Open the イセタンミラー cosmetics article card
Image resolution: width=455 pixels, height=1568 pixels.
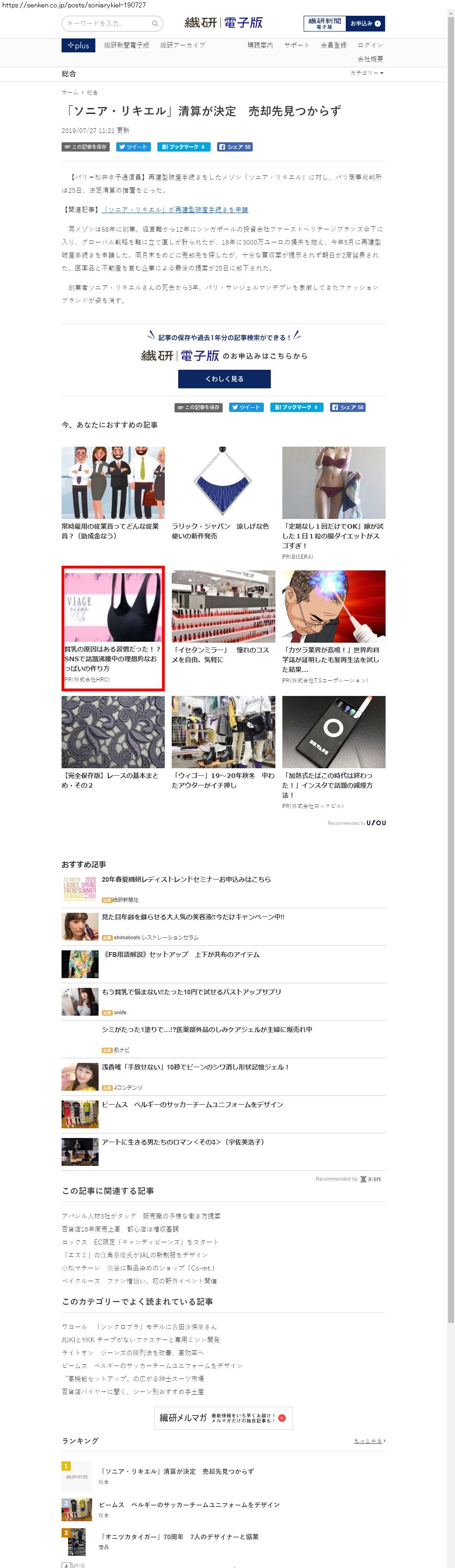click(223, 617)
